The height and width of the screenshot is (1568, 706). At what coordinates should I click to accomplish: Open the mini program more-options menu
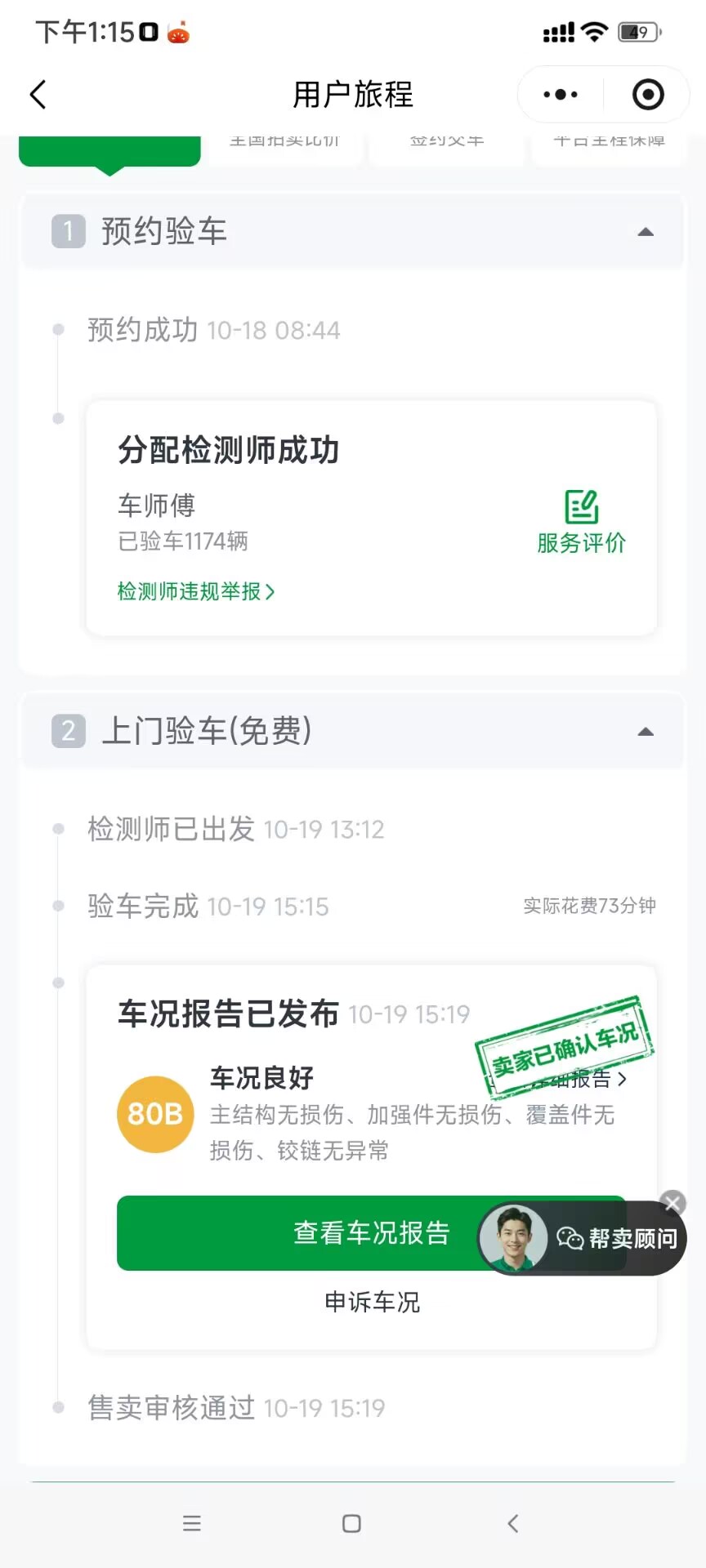point(561,95)
